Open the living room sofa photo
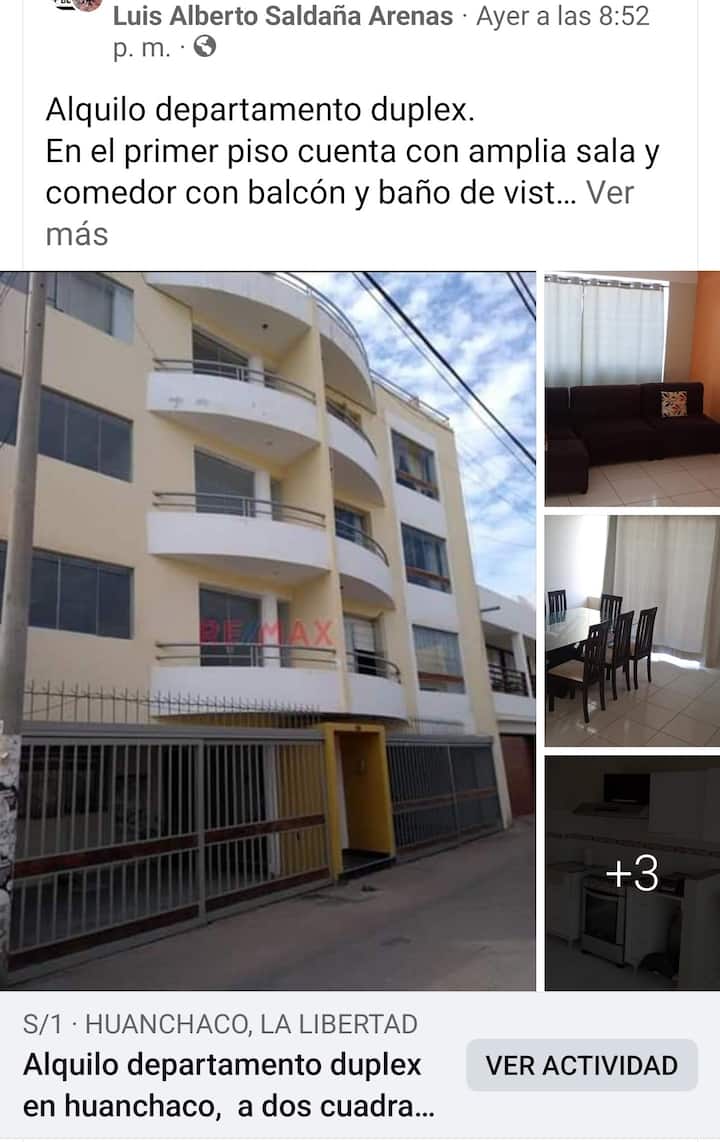This screenshot has height=1142, width=720. (x=630, y=385)
